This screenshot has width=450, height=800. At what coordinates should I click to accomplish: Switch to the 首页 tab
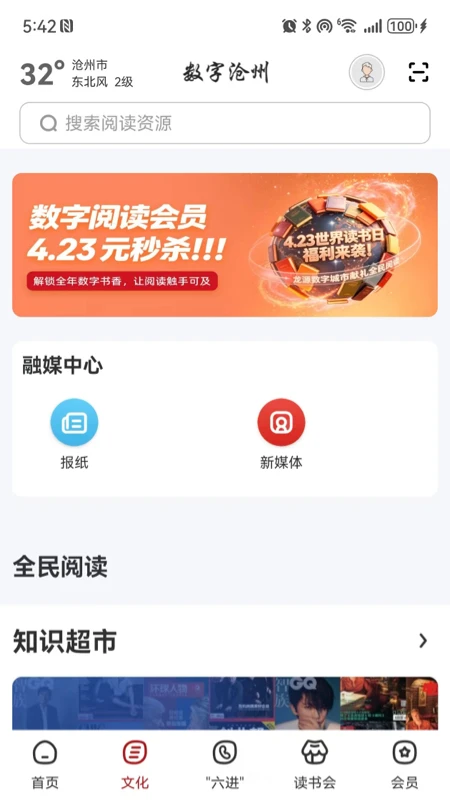coord(45,765)
